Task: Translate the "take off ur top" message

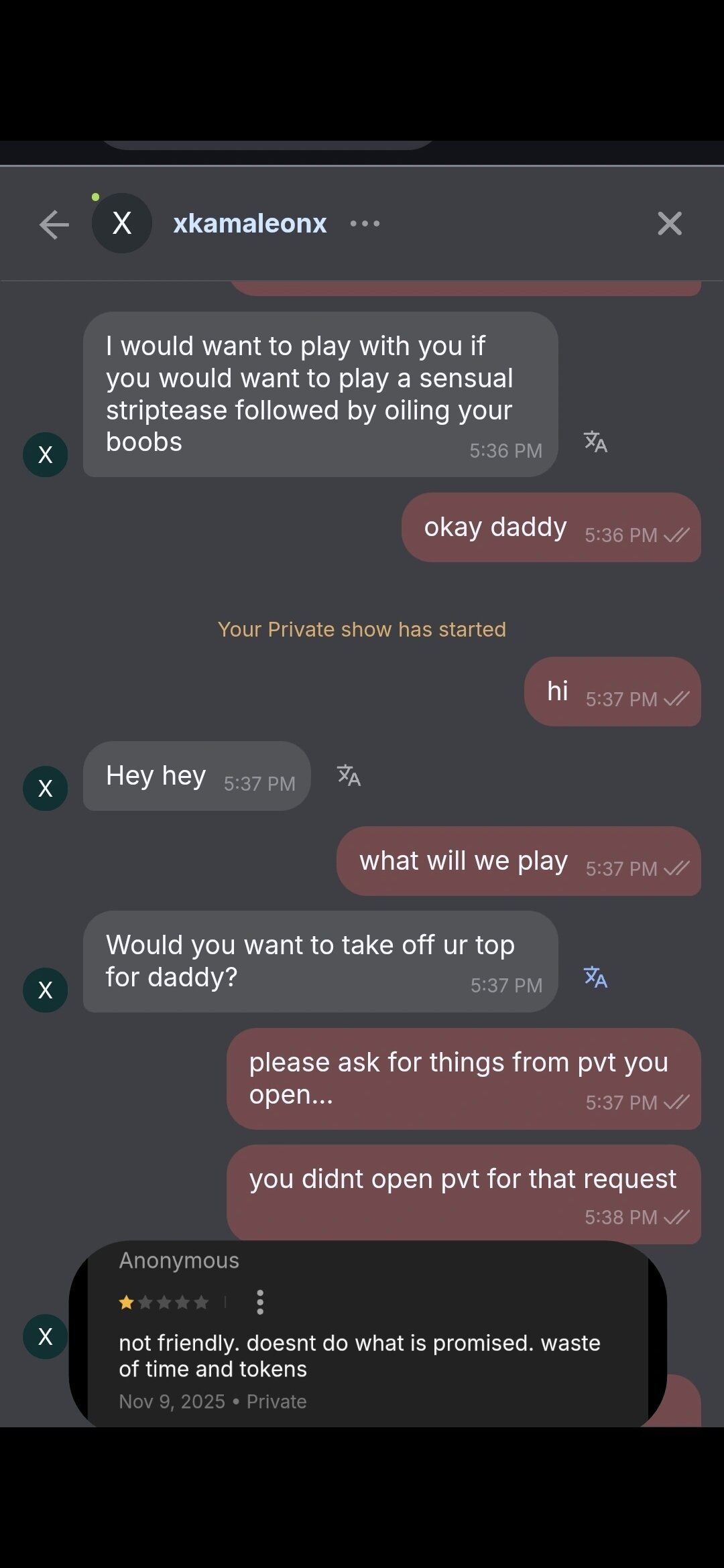Action: [x=595, y=977]
